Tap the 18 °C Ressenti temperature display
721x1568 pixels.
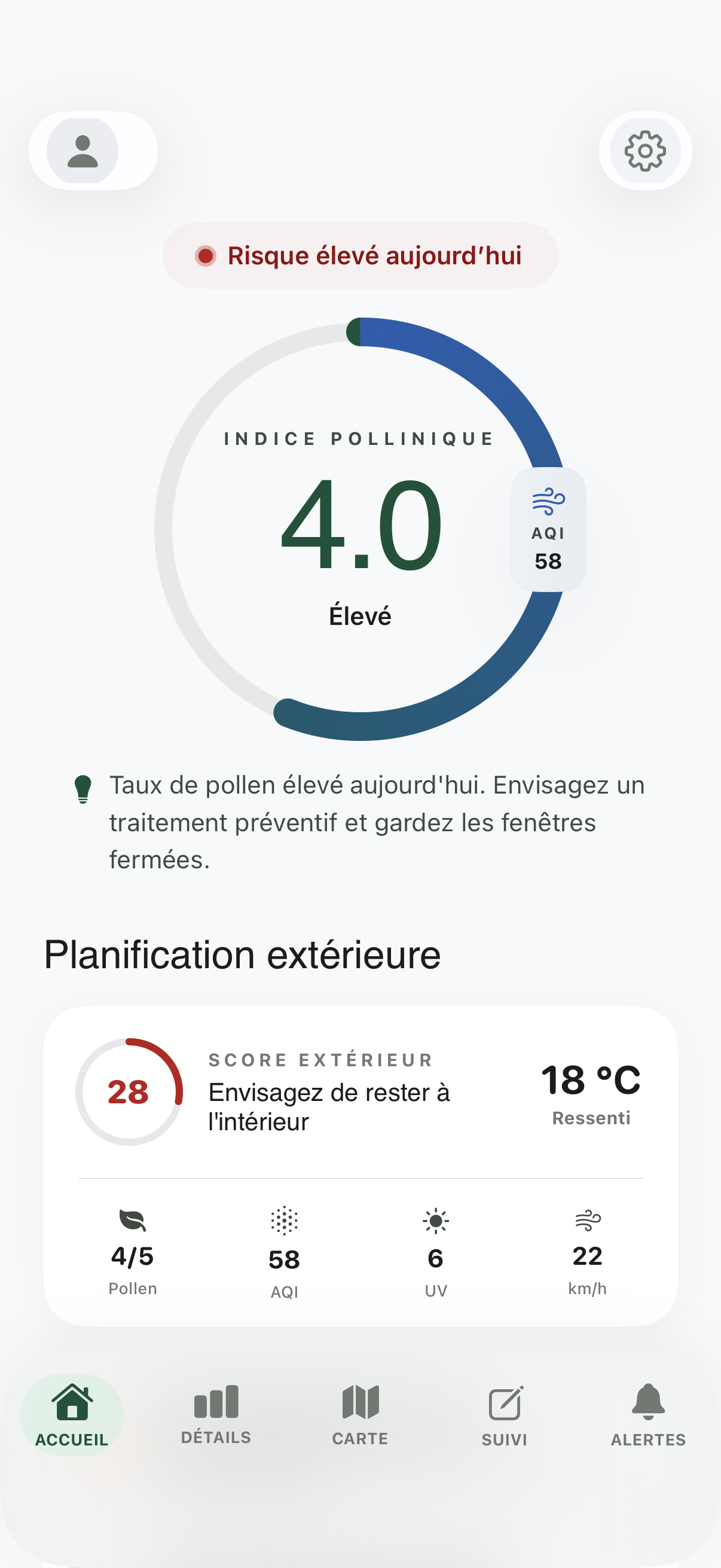[x=592, y=1087]
